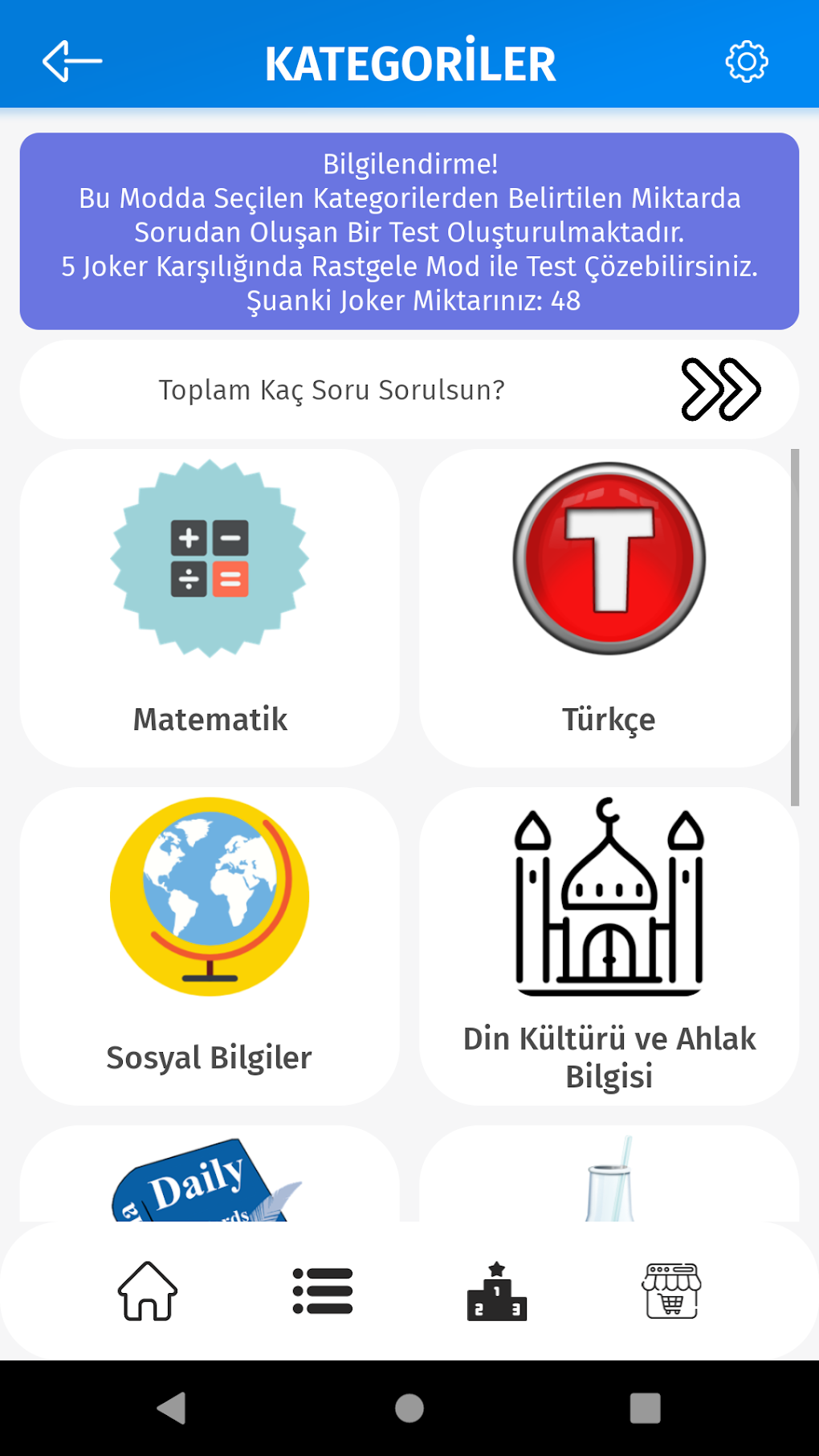Open the categories list icon in bottom bar
819x1456 pixels.
point(324,1293)
